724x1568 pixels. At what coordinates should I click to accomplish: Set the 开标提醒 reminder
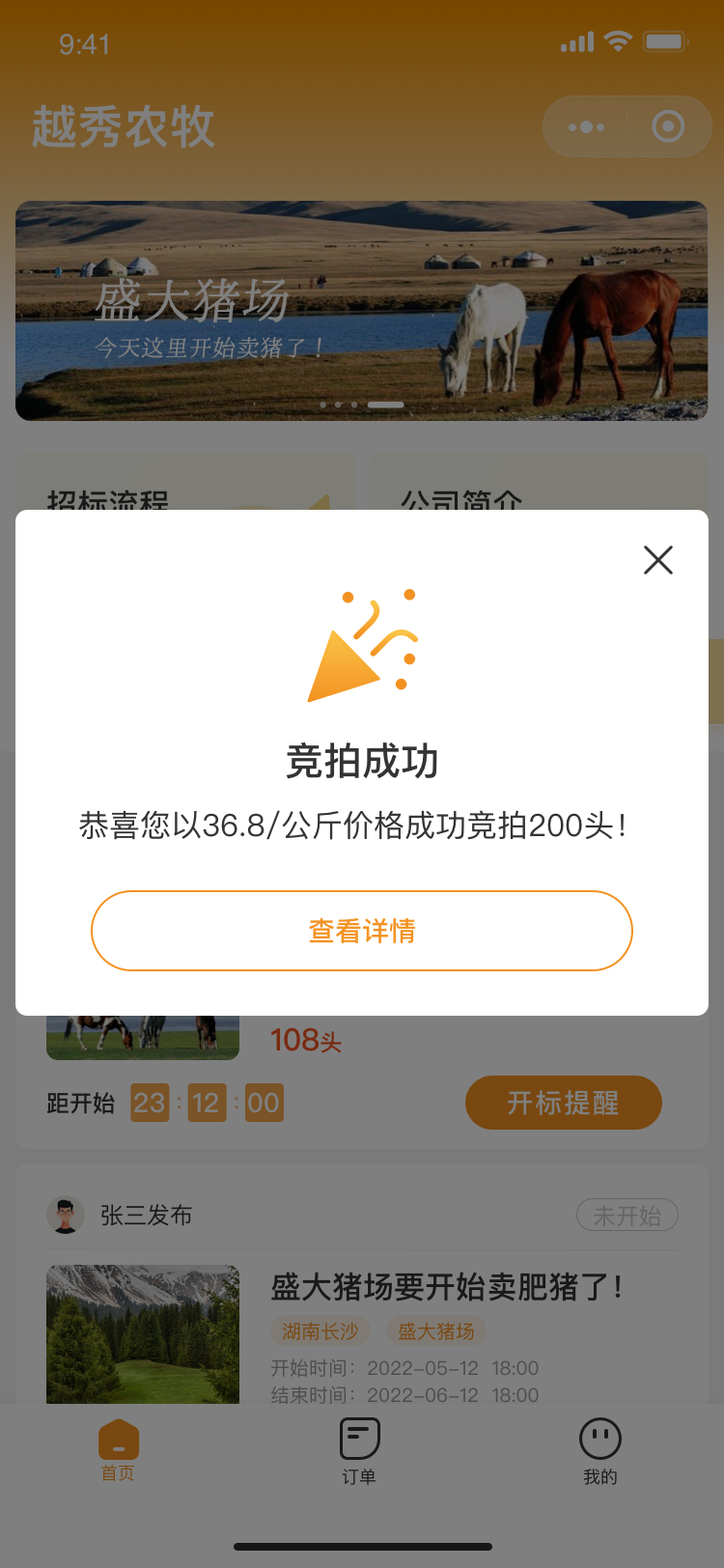[x=564, y=1103]
